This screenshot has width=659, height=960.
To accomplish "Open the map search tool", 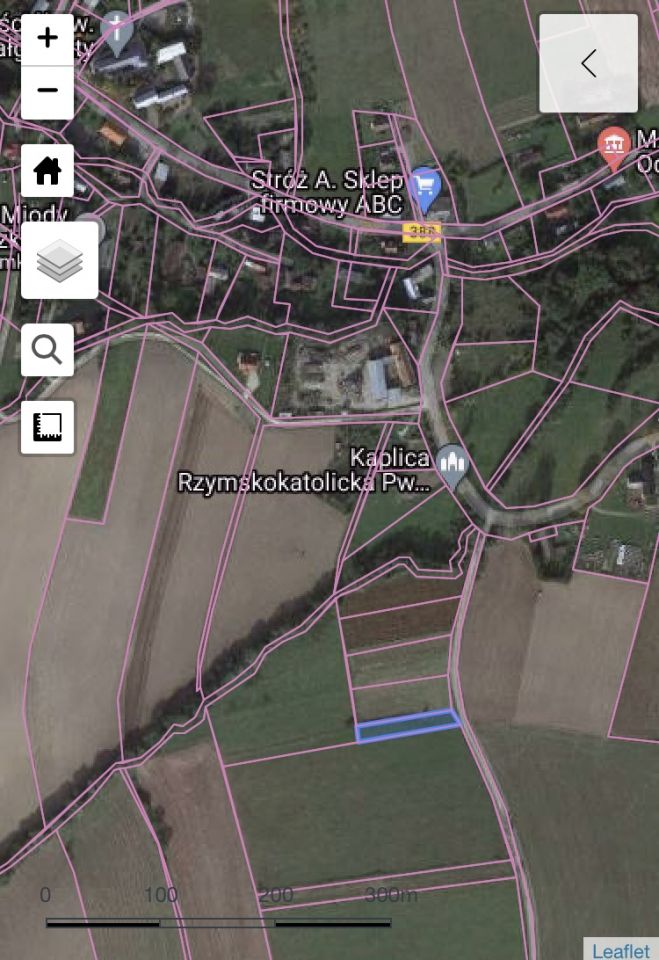I will coord(47,350).
